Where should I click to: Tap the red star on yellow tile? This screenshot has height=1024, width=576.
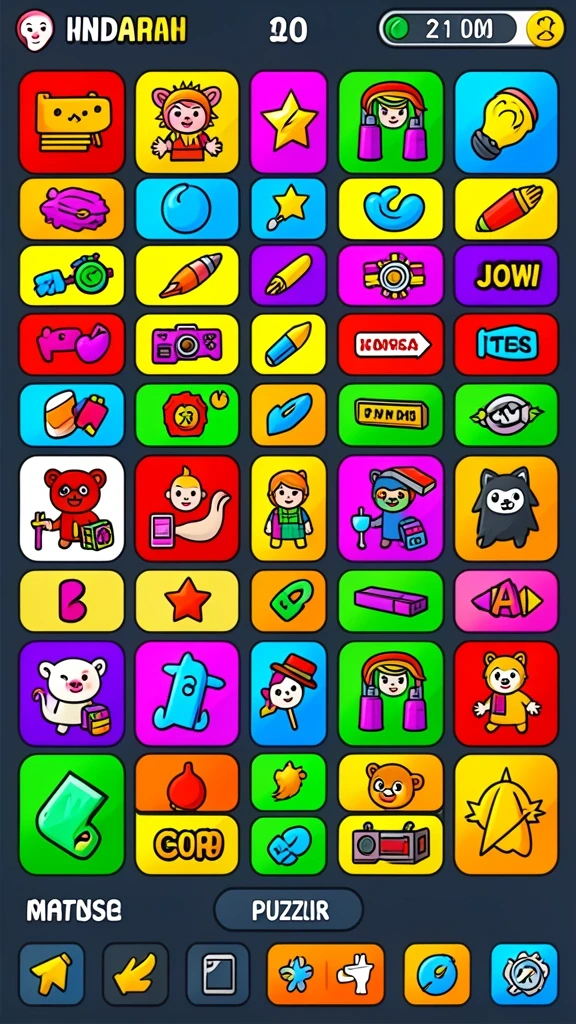[187, 601]
